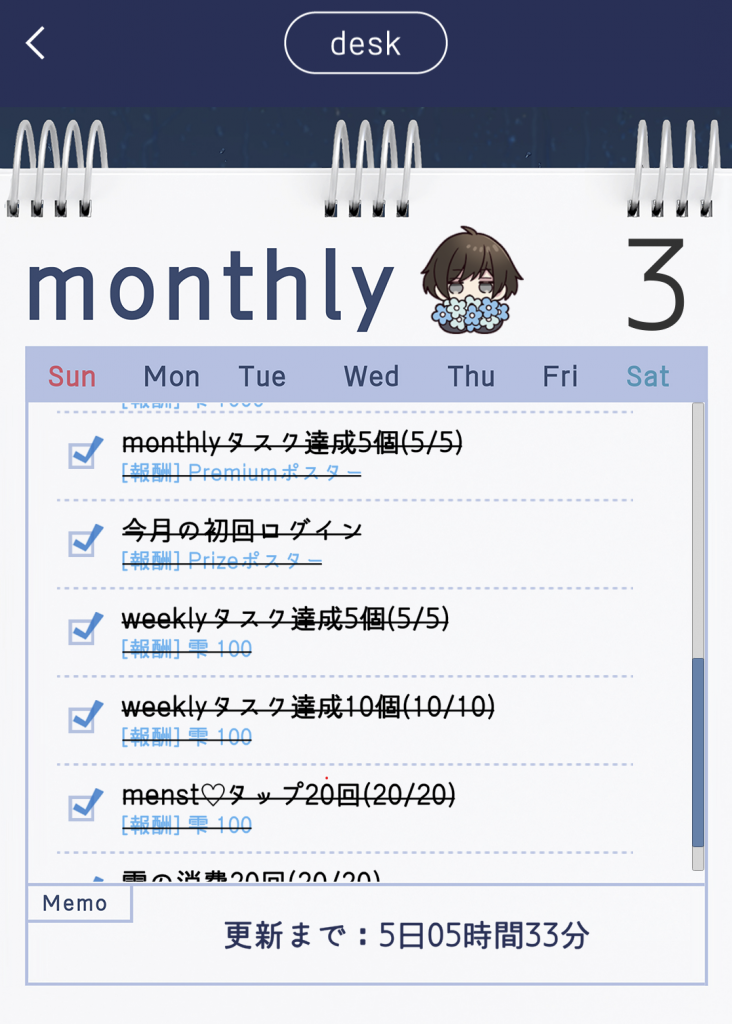Tap the checkbox for monthlyタスク達成5個
732x1024 pixels.
[x=86, y=453]
